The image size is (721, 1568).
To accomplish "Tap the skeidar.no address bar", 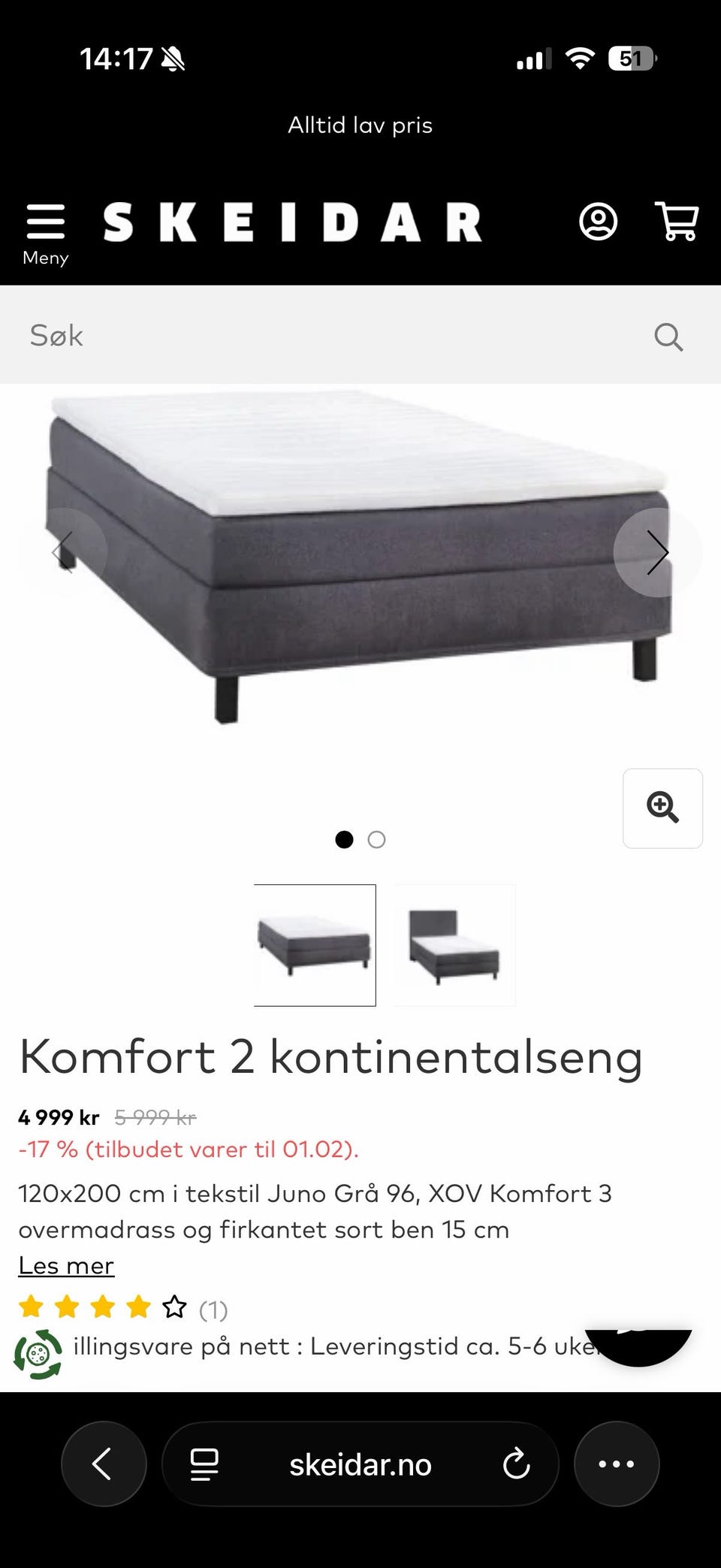I will (359, 1464).
